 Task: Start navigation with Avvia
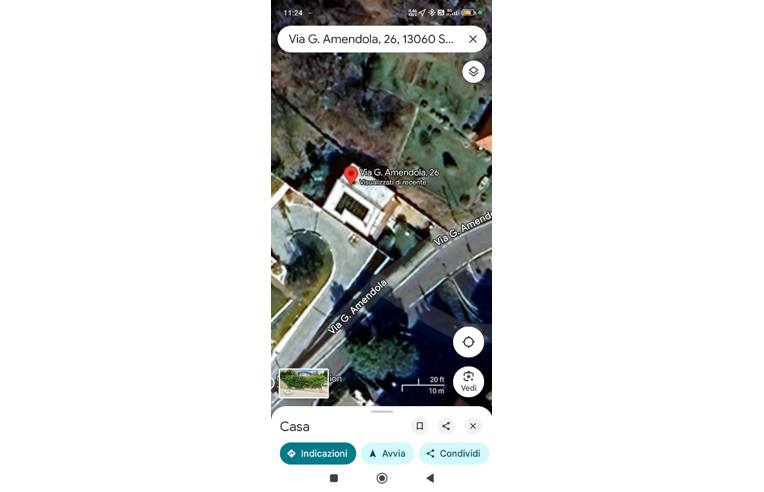click(387, 453)
